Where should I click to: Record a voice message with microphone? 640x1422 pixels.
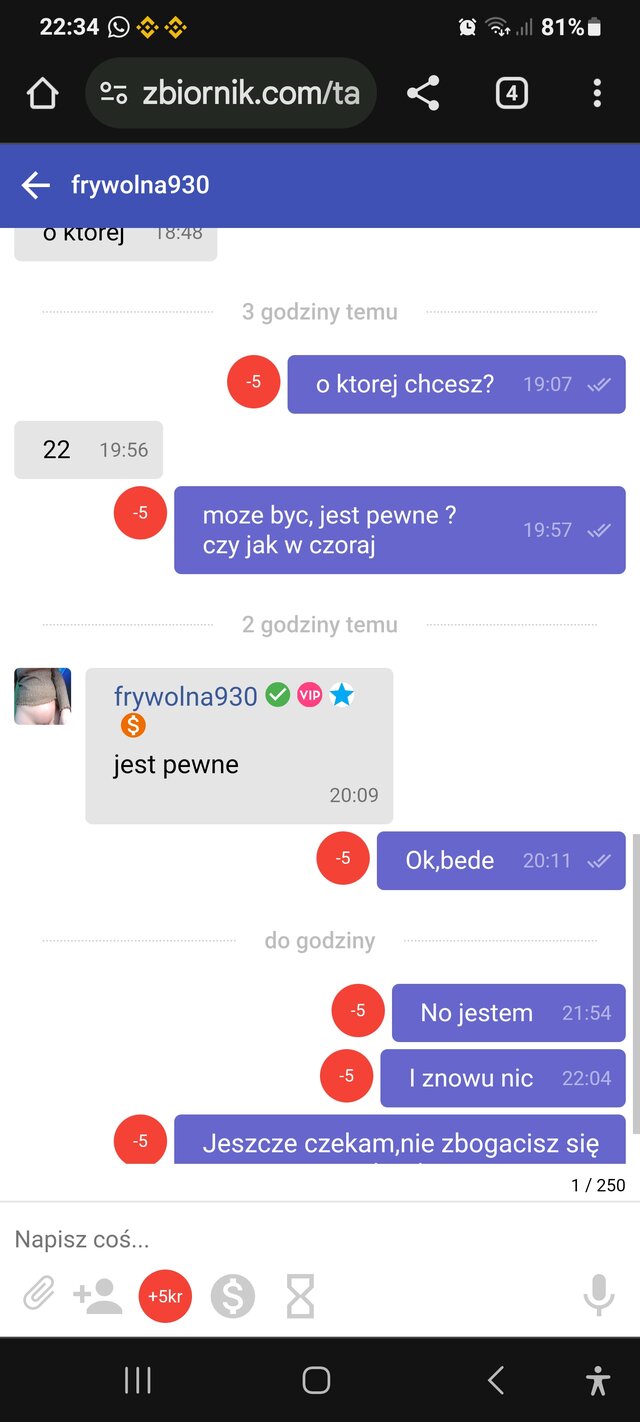pos(598,1296)
